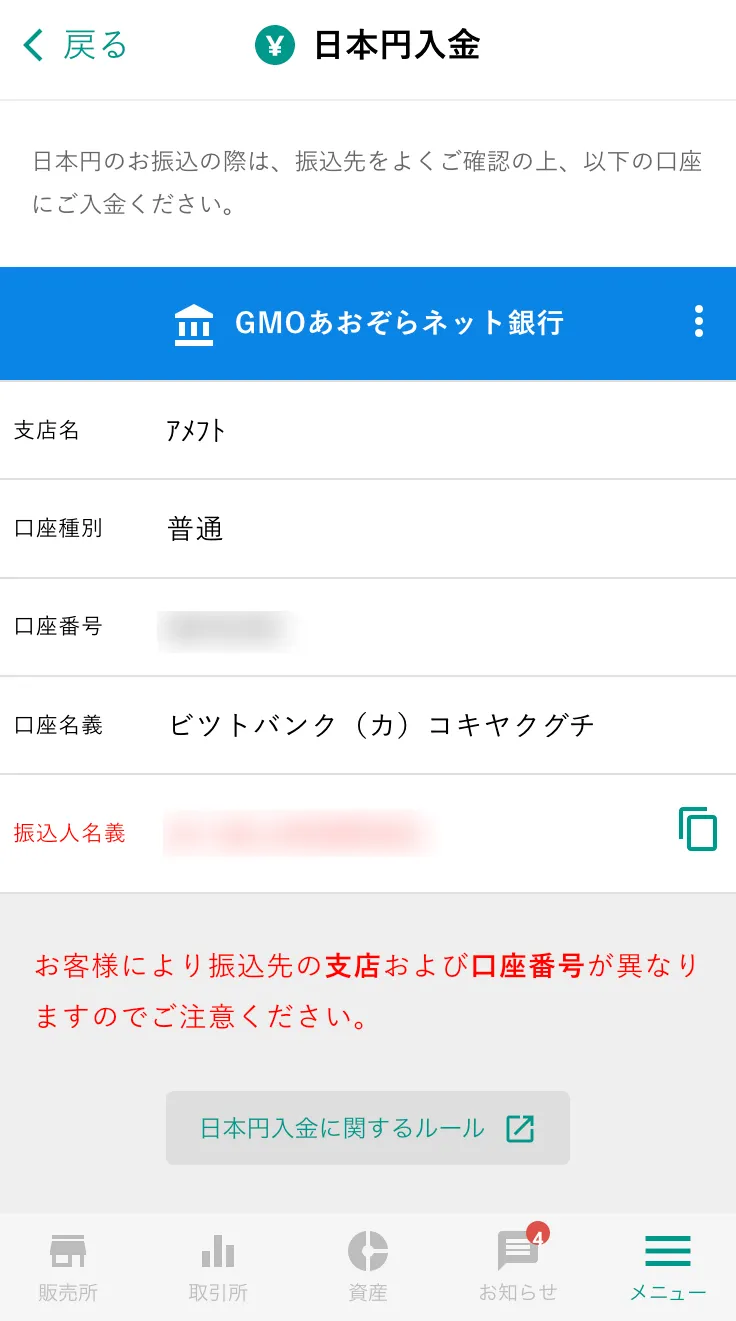Copy the 振込人名義 value

(698, 830)
